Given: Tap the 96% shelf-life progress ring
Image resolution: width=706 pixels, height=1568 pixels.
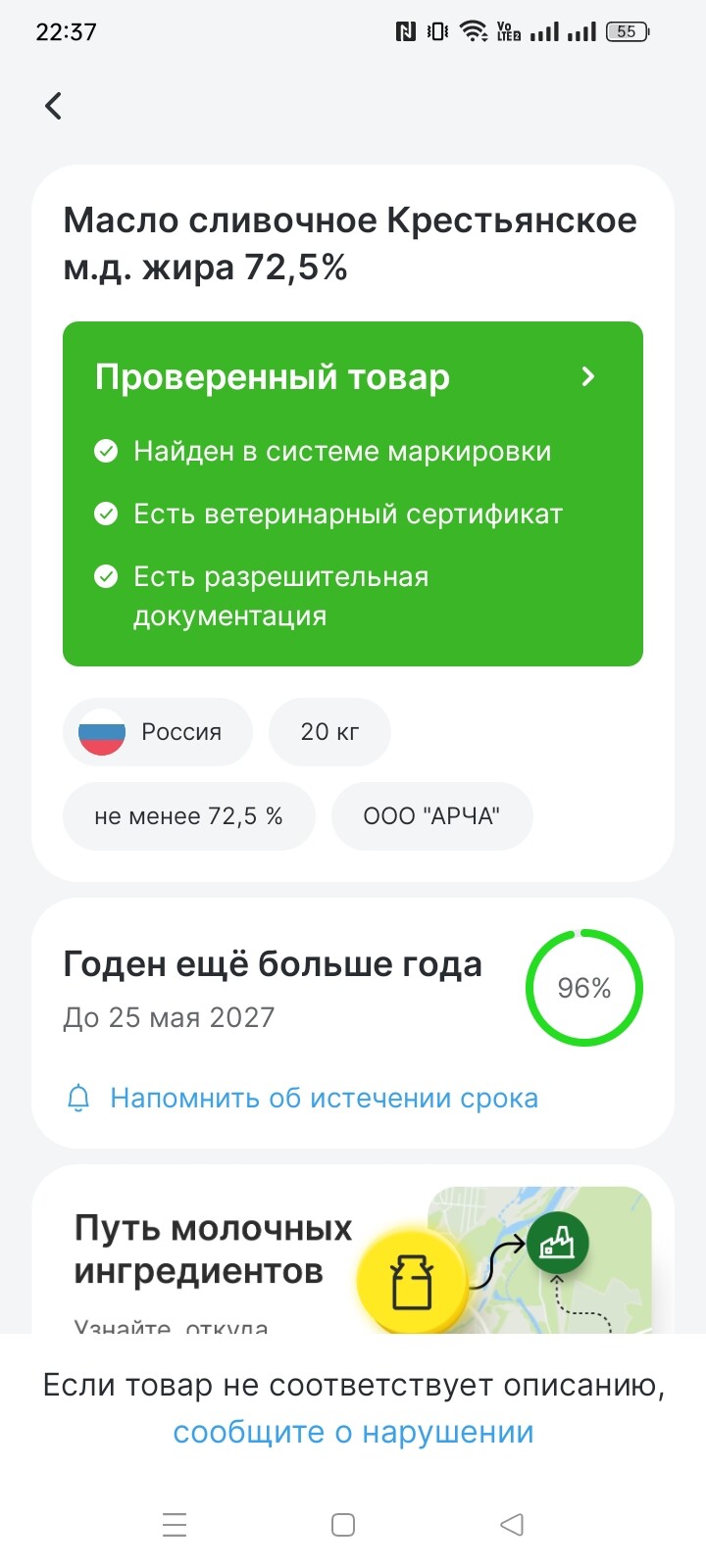Looking at the screenshot, I should click(x=583, y=988).
